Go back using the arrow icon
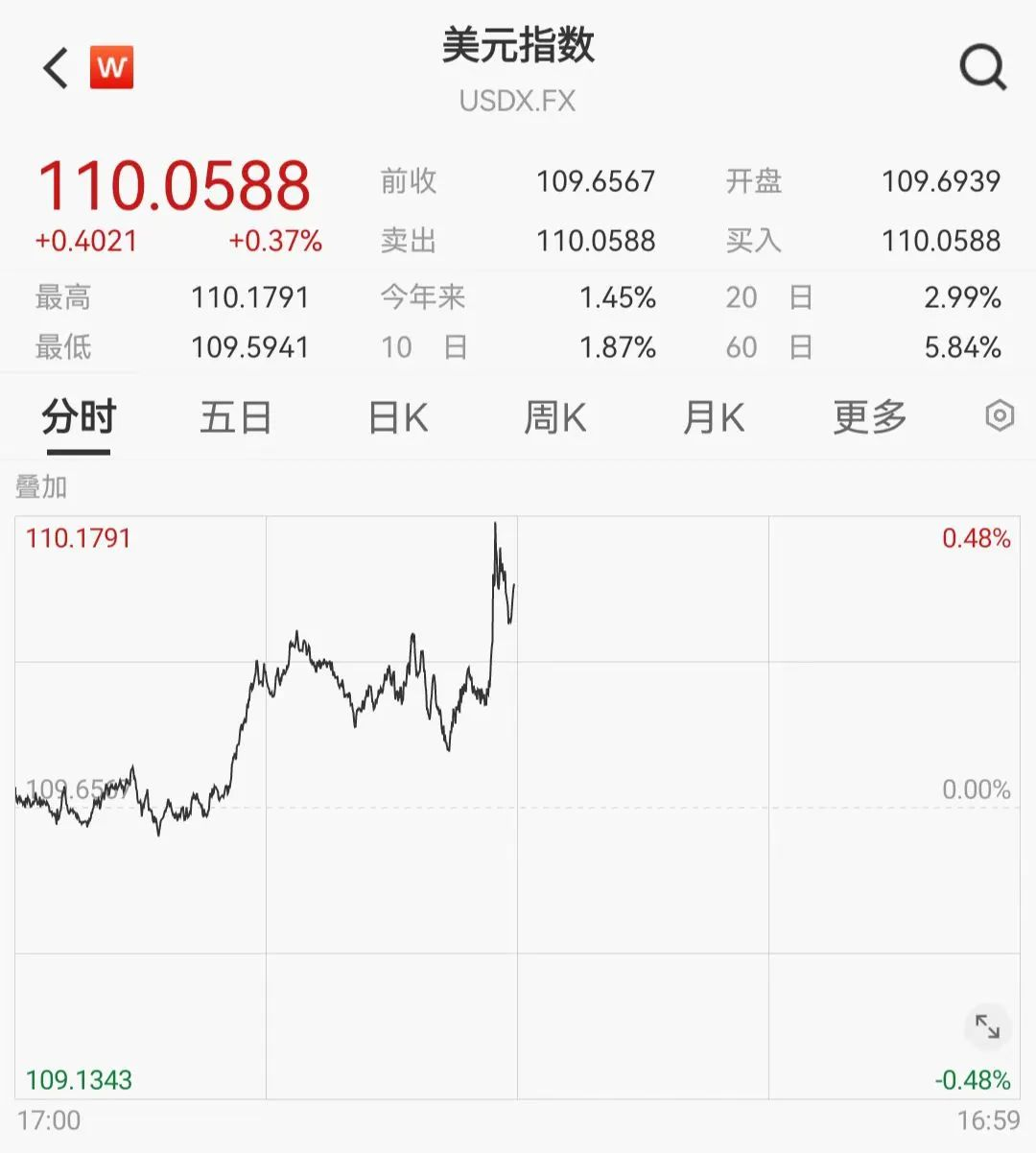This screenshot has height=1153, width=1036. click(56, 68)
